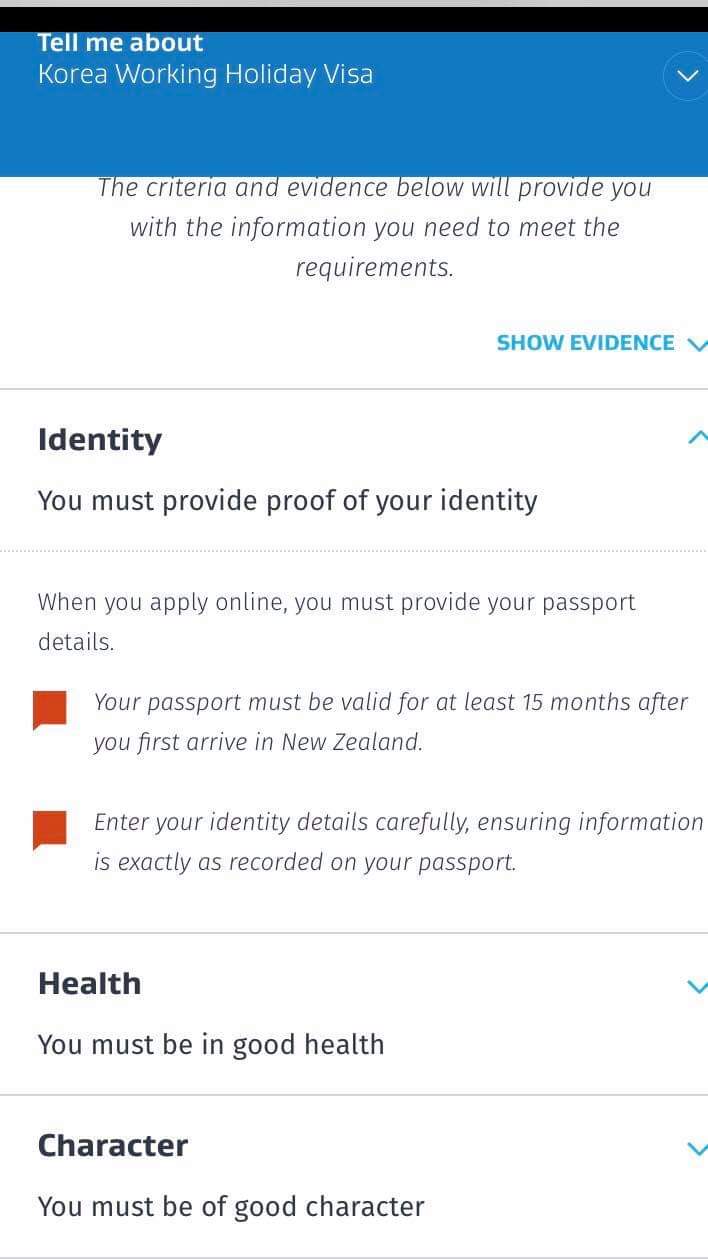Collapse the Identity section
Image resolution: width=708 pixels, height=1259 pixels.
[x=697, y=437]
